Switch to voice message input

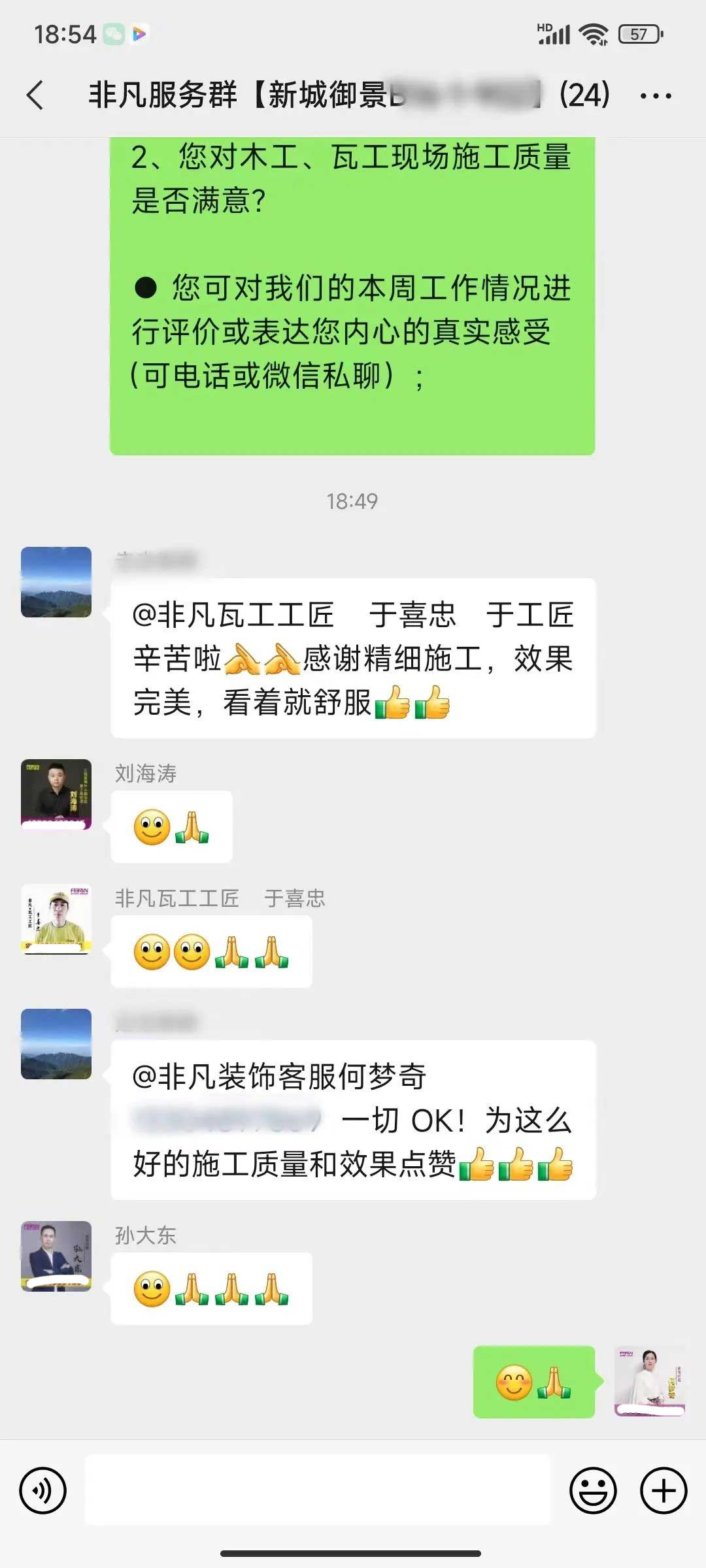43,1490
